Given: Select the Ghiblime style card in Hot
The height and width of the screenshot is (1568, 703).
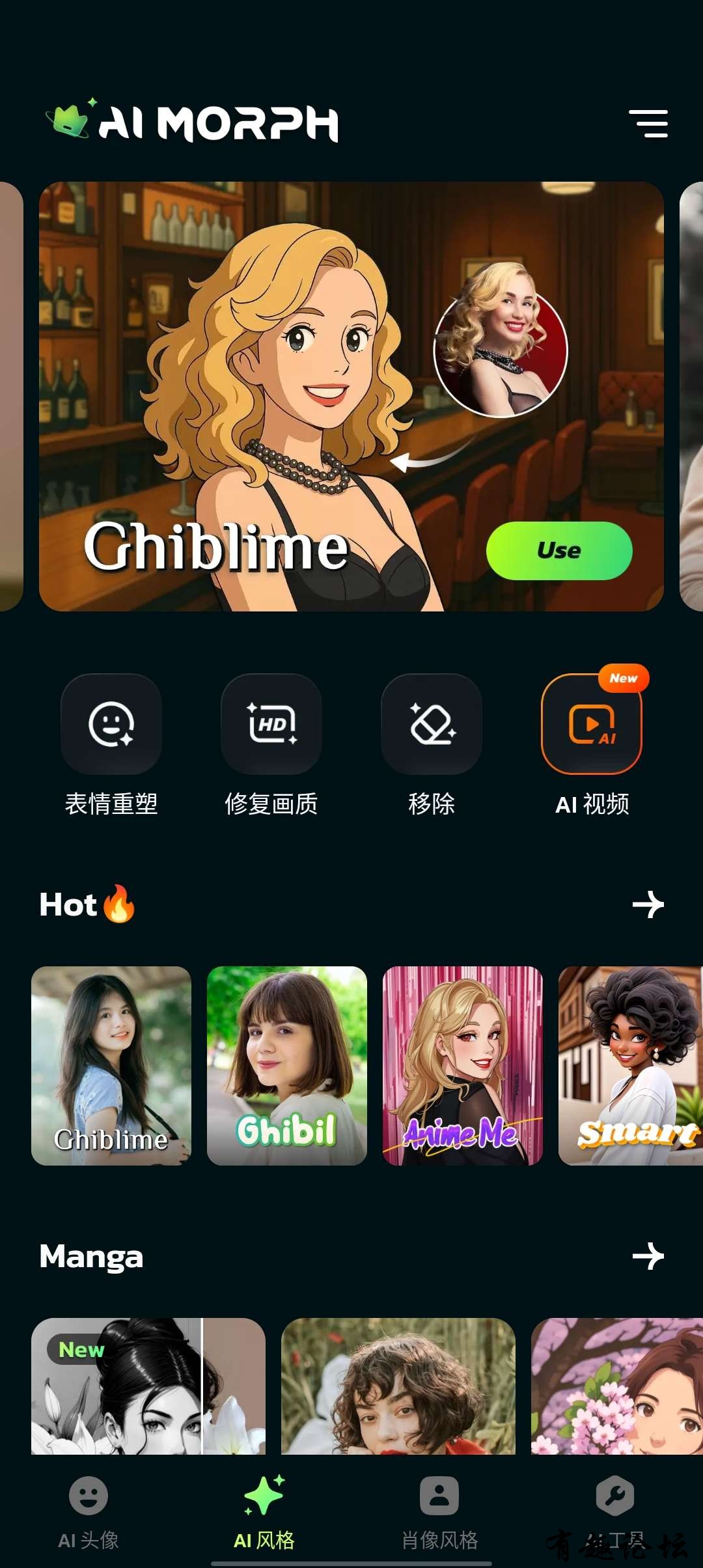Looking at the screenshot, I should 111,1065.
